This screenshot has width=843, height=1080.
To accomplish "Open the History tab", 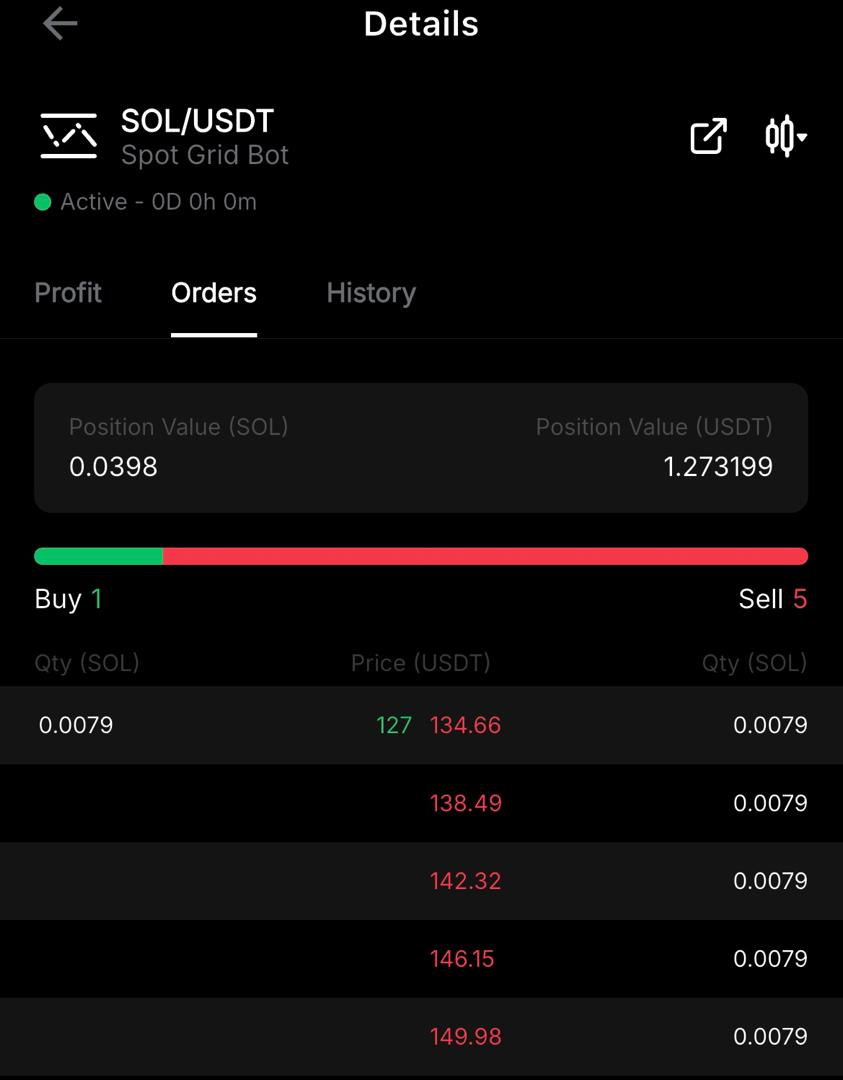I will 370,293.
